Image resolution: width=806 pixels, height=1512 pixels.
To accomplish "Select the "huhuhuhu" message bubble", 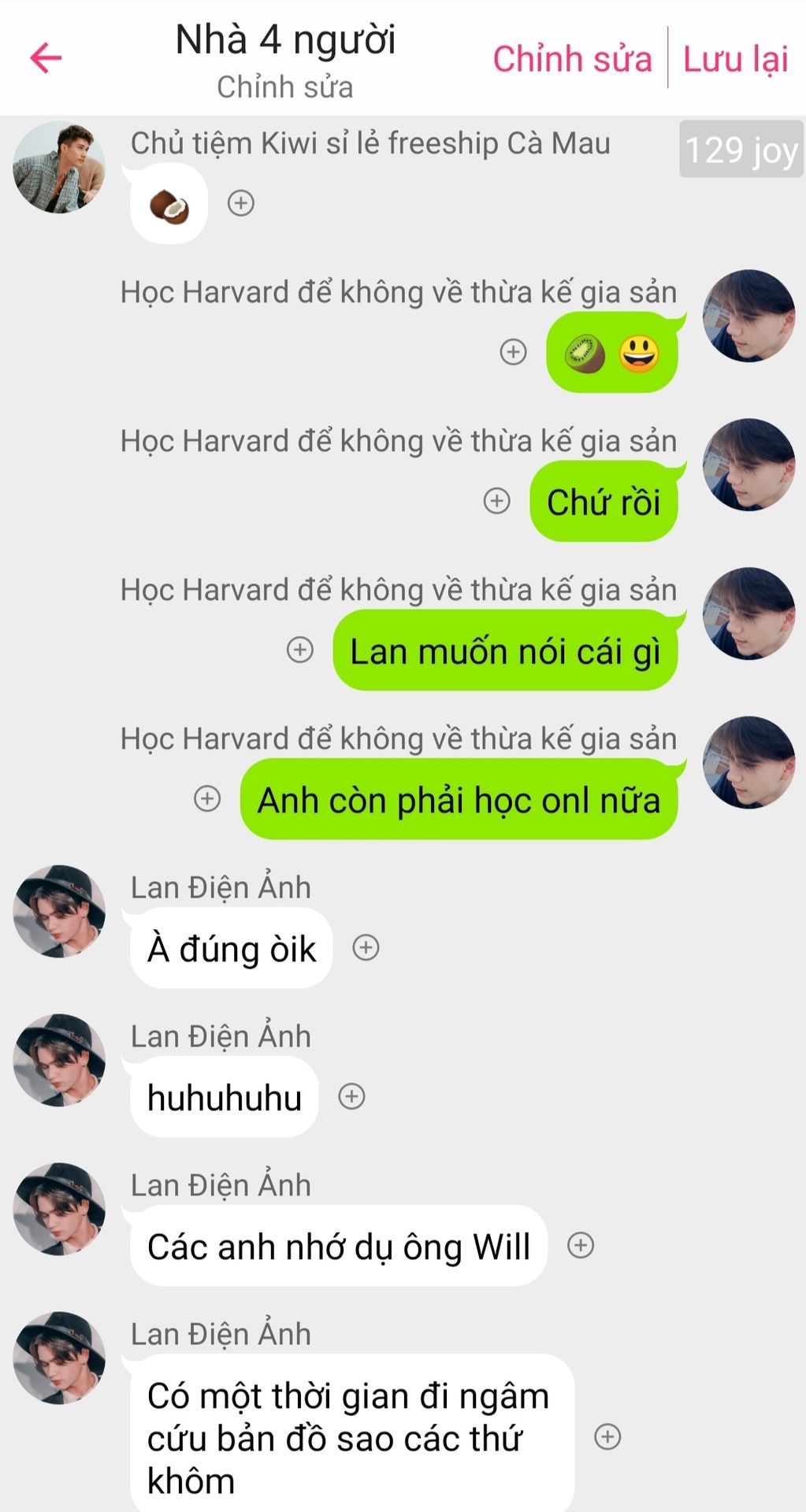I will (225, 1098).
